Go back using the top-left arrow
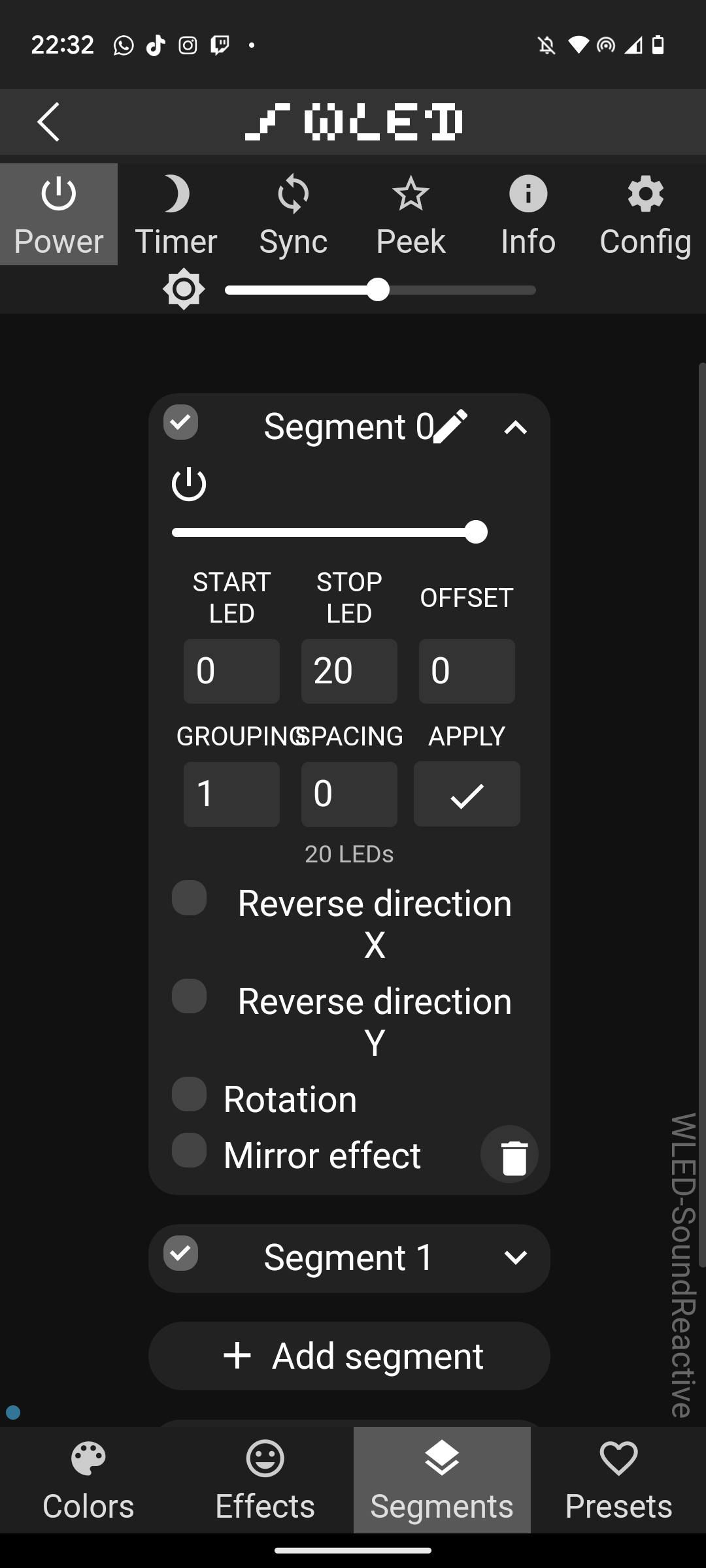The height and width of the screenshot is (1568, 706). coord(49,122)
